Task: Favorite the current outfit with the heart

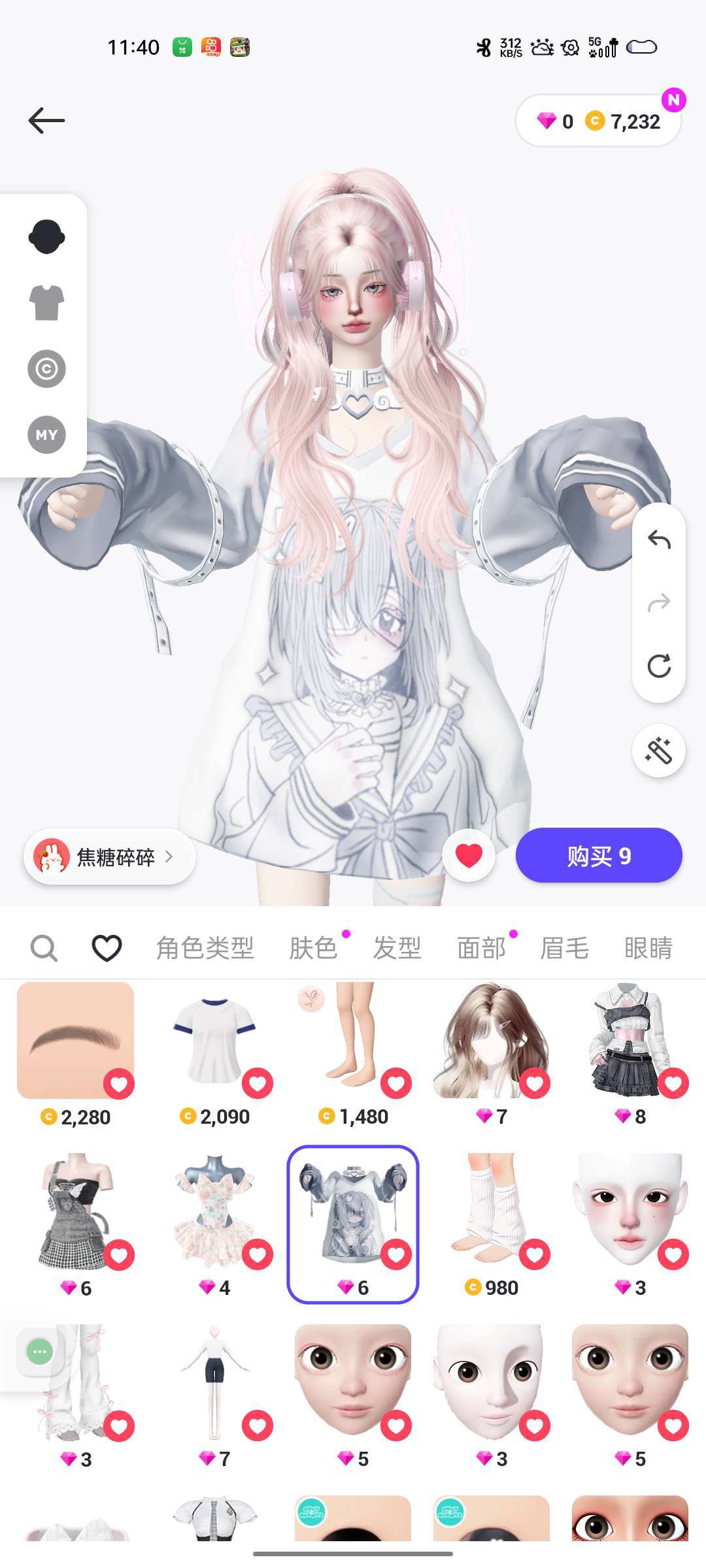Action: pos(468,855)
